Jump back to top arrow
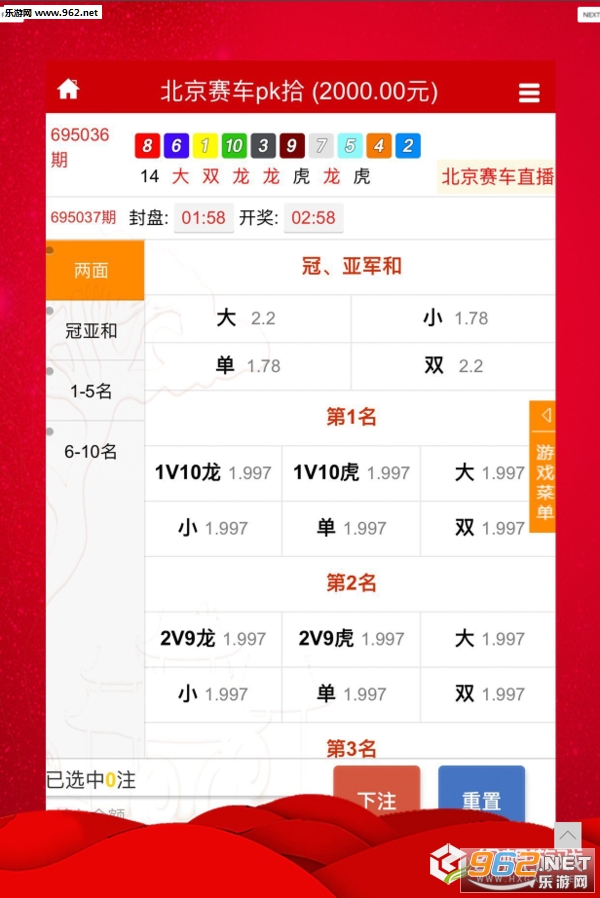The width and height of the screenshot is (600, 898). (x=568, y=836)
